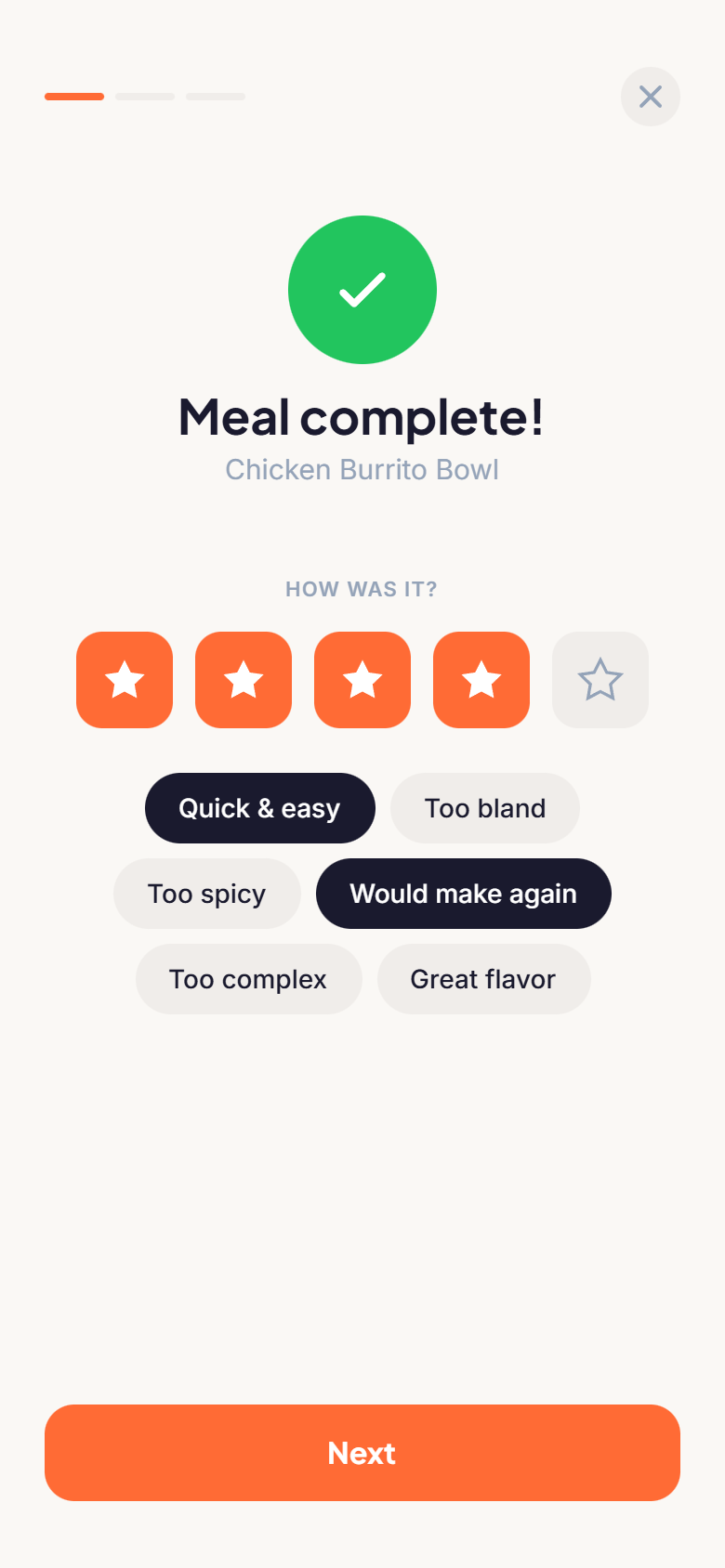Give the meal five stars
The height and width of the screenshot is (1568, 725).
click(x=600, y=680)
